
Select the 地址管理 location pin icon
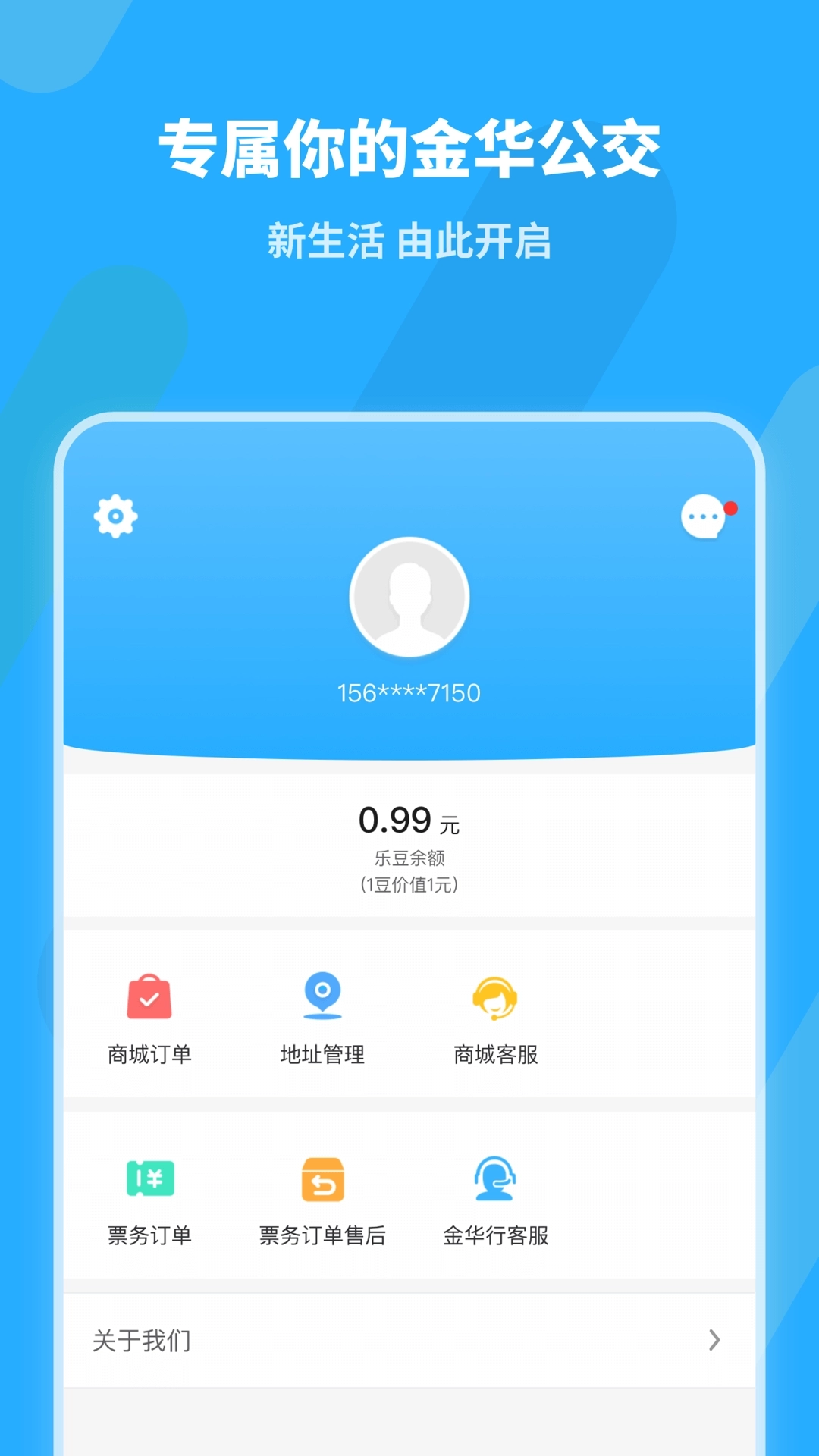tap(322, 995)
